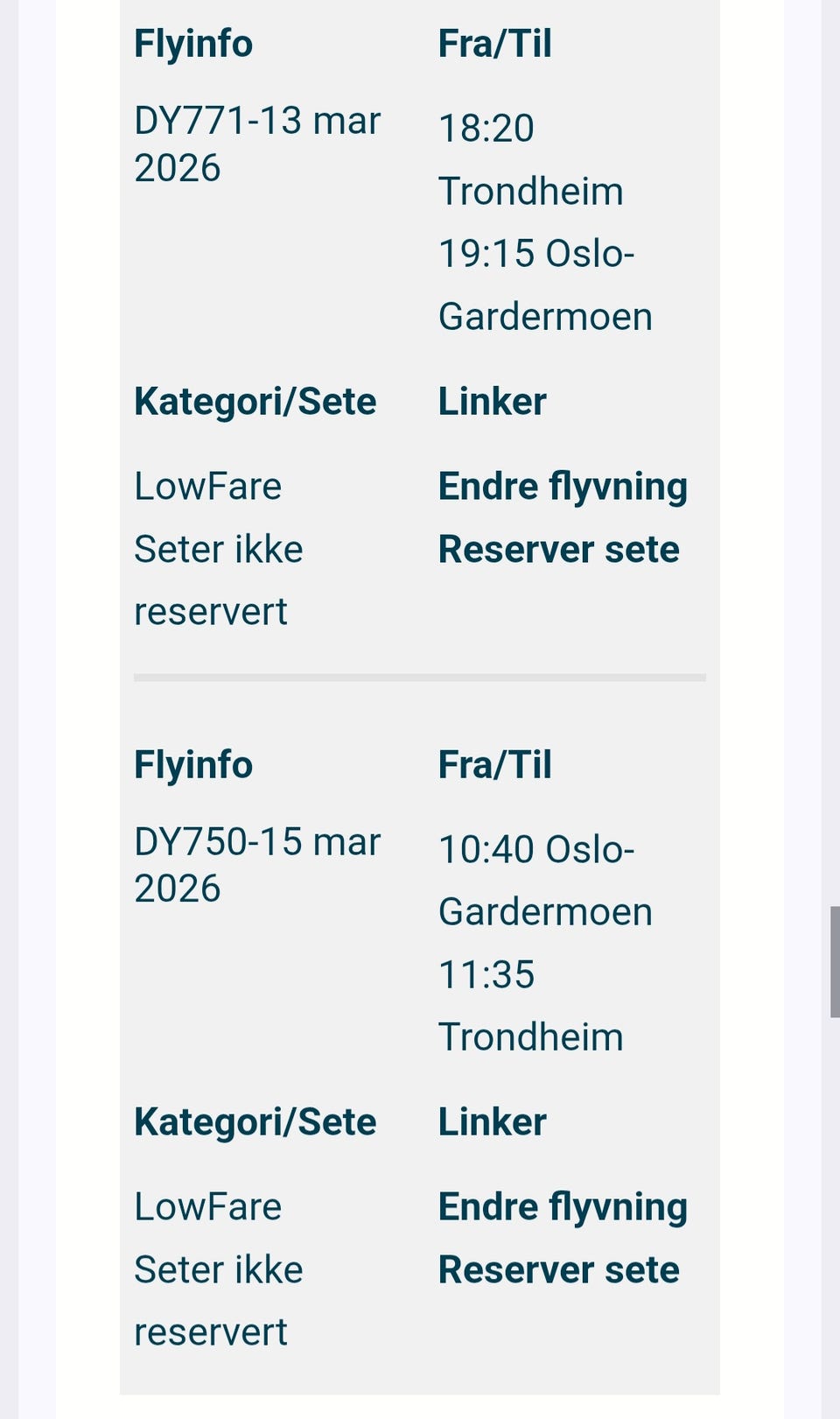Image resolution: width=840 pixels, height=1419 pixels.
Task: Click the second "Kategori/Sete" header
Action: tap(255, 1121)
